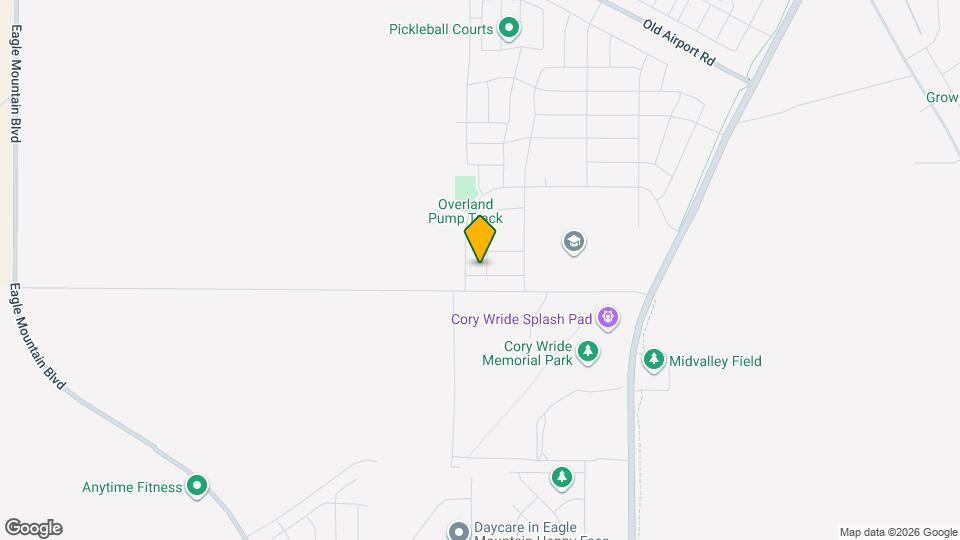Tap the Daycare in Eagle Mountain marker
The height and width of the screenshot is (540, 960).
pos(459,531)
